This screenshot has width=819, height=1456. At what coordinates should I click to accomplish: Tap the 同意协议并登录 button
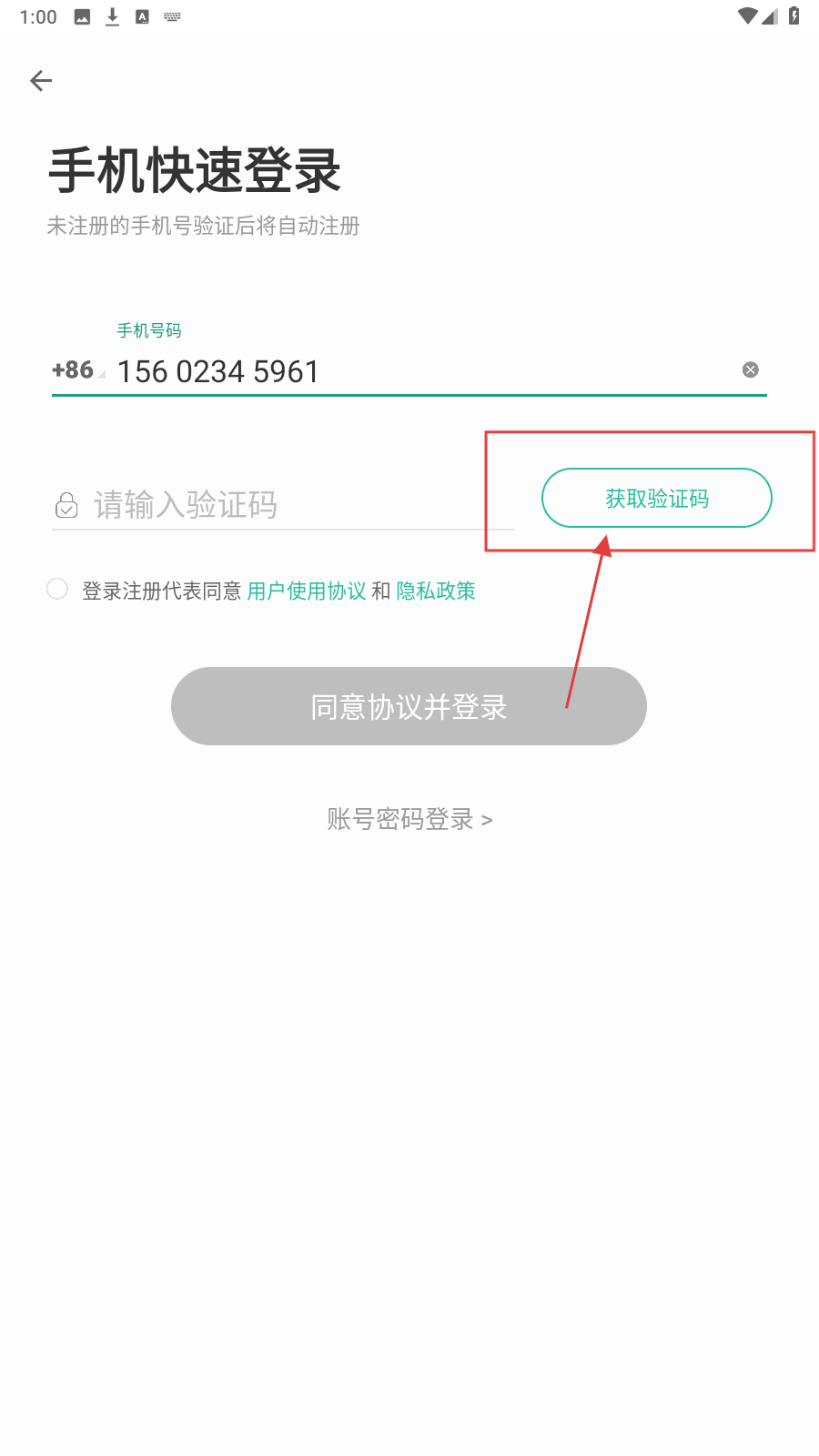(x=409, y=706)
